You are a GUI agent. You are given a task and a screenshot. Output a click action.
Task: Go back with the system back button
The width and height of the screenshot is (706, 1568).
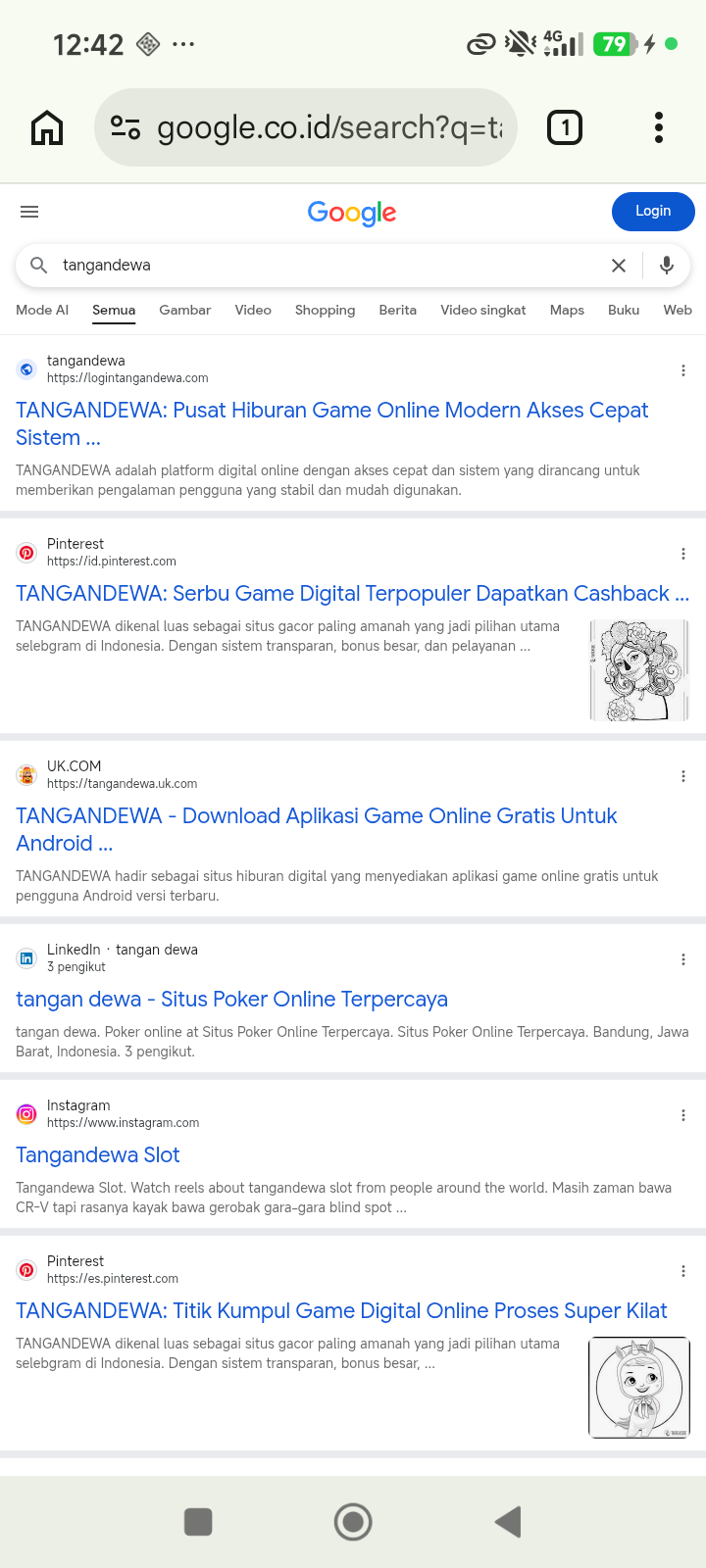[508, 1522]
